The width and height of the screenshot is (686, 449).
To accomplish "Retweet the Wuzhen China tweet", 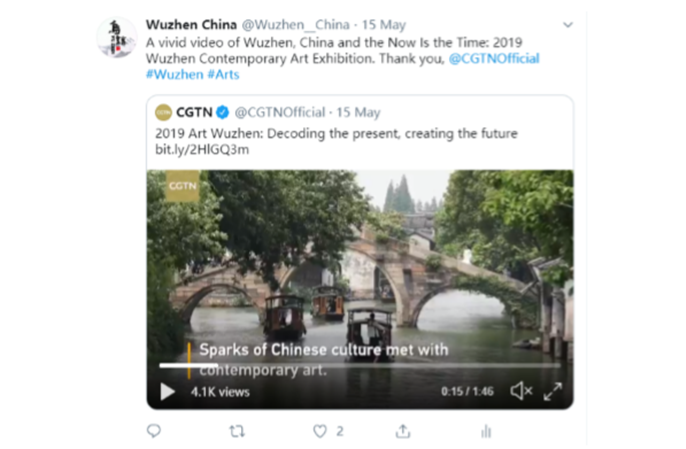I will coord(236,431).
